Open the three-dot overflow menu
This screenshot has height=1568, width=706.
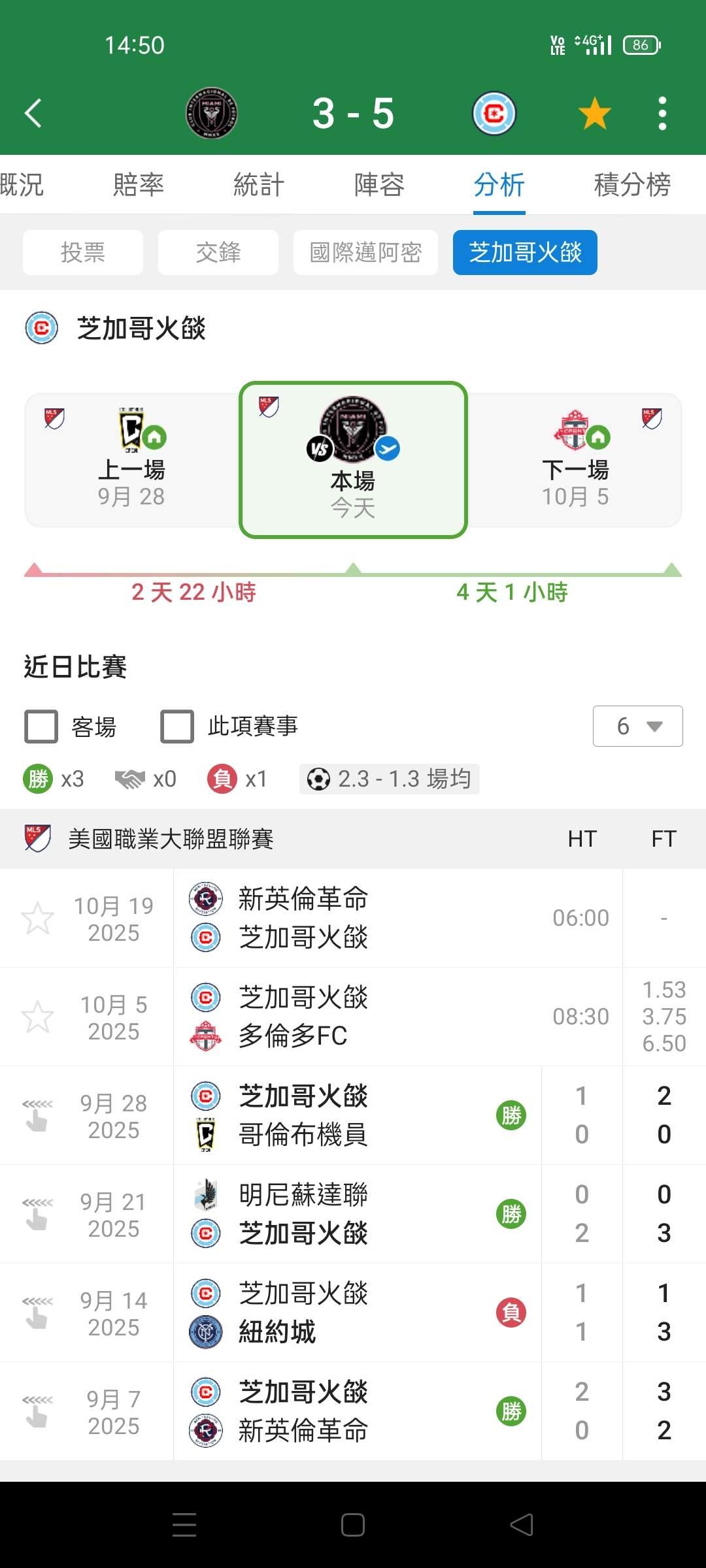pos(662,113)
